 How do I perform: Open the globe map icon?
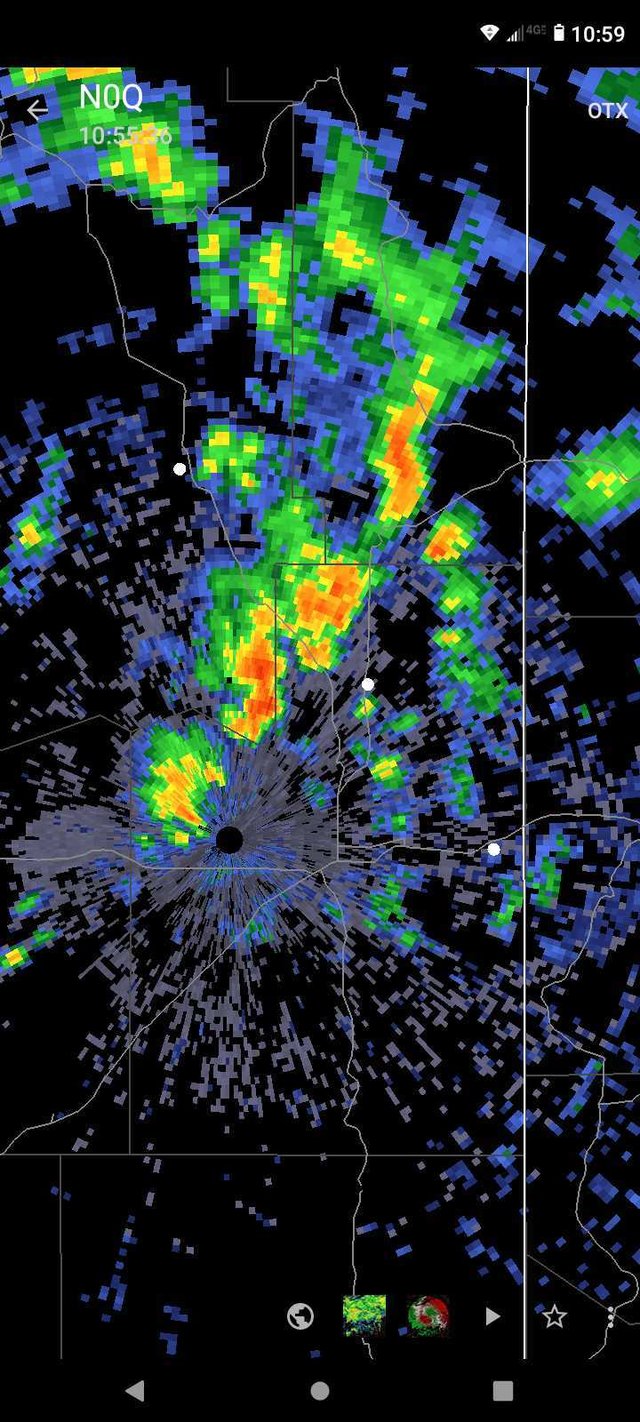click(300, 1316)
